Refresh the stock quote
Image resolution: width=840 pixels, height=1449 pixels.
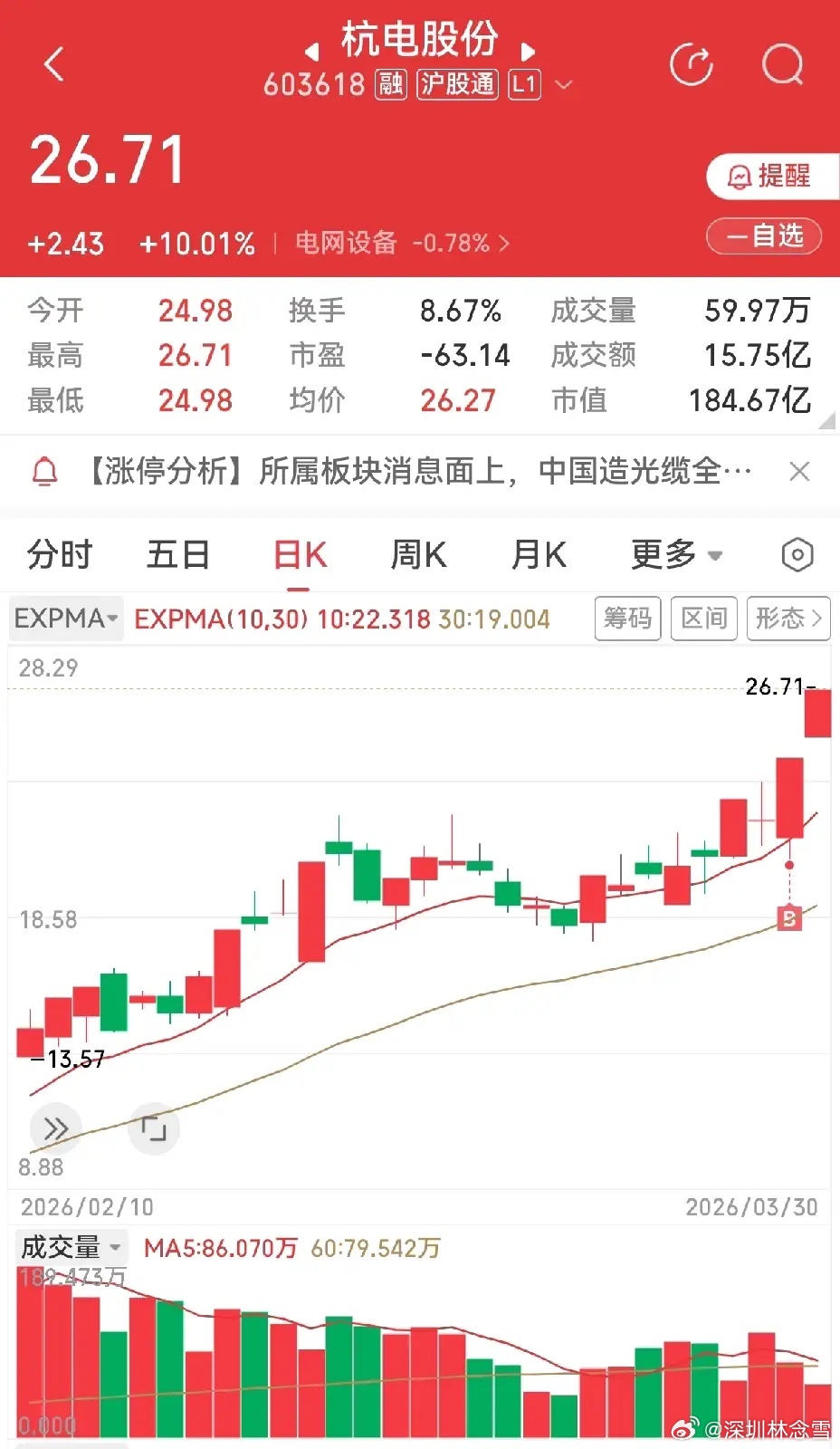point(691,65)
